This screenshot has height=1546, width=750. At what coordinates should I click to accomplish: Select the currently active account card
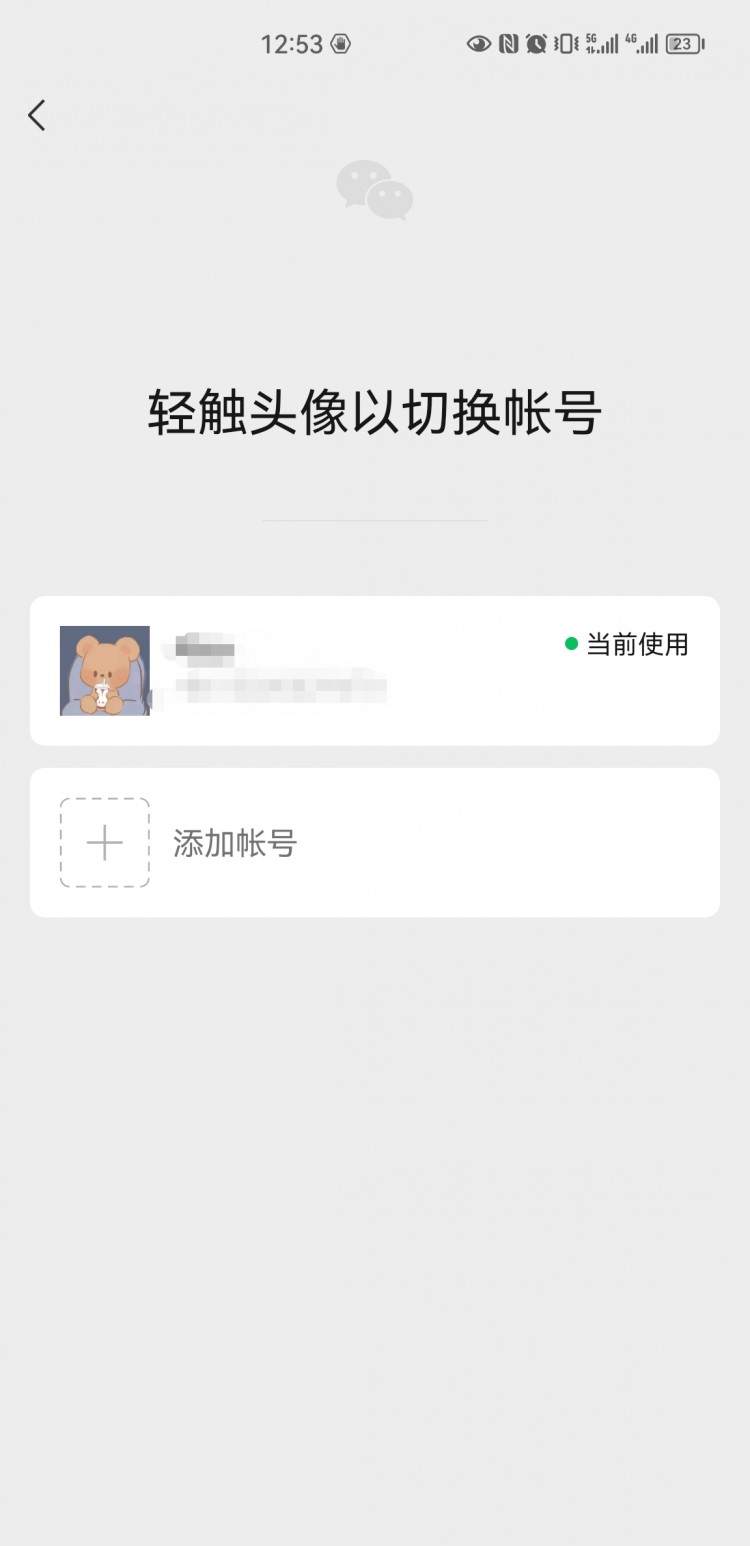[375, 670]
